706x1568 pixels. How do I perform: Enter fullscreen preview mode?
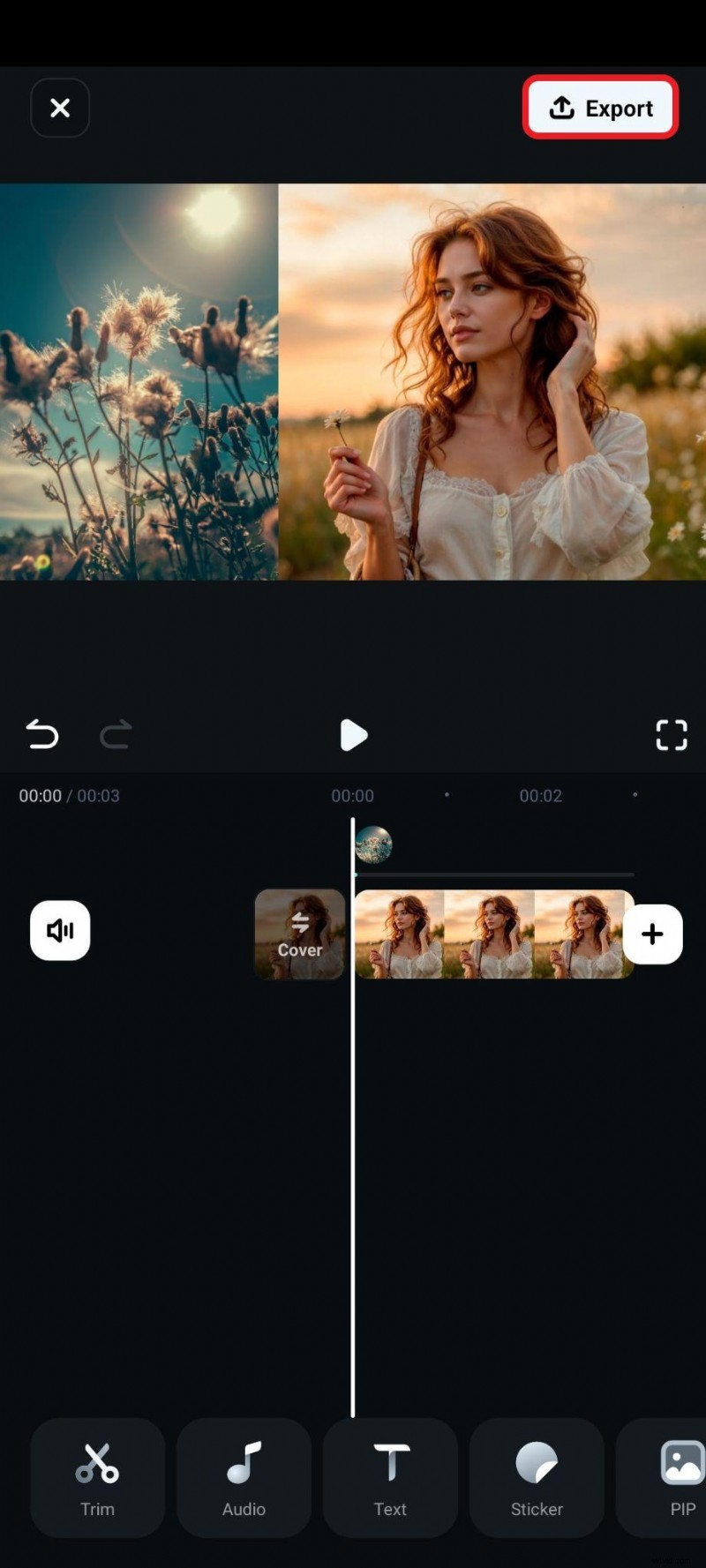(671, 734)
